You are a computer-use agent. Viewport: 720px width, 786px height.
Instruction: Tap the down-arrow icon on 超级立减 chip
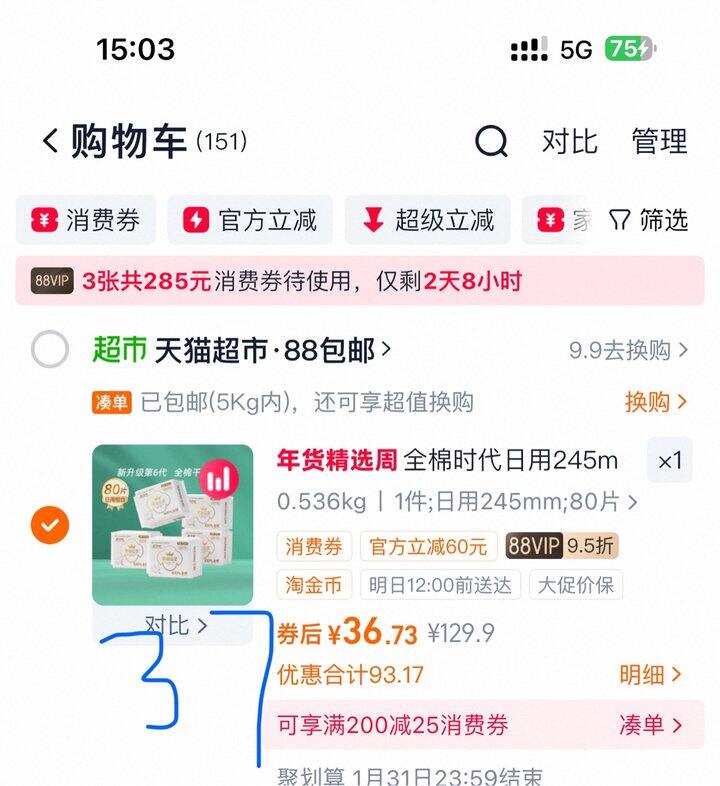click(374, 220)
